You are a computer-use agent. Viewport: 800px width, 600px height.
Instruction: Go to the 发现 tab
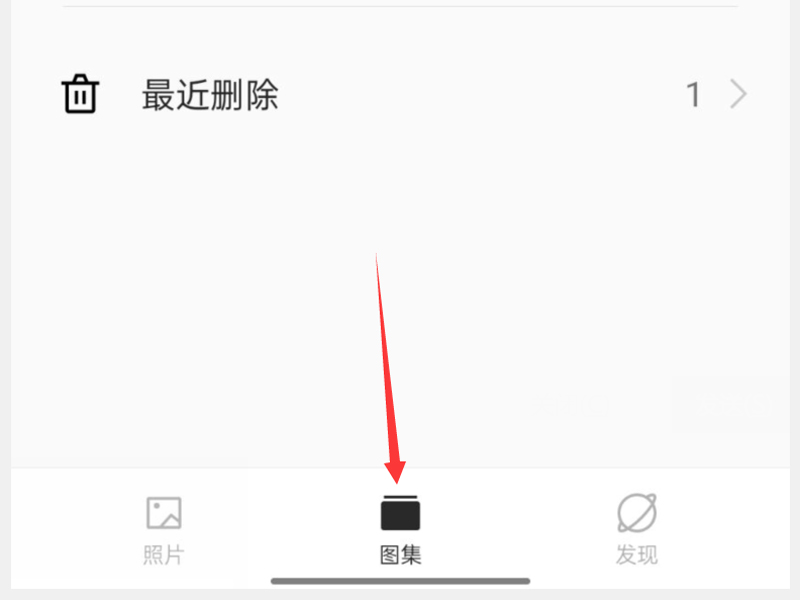637,529
